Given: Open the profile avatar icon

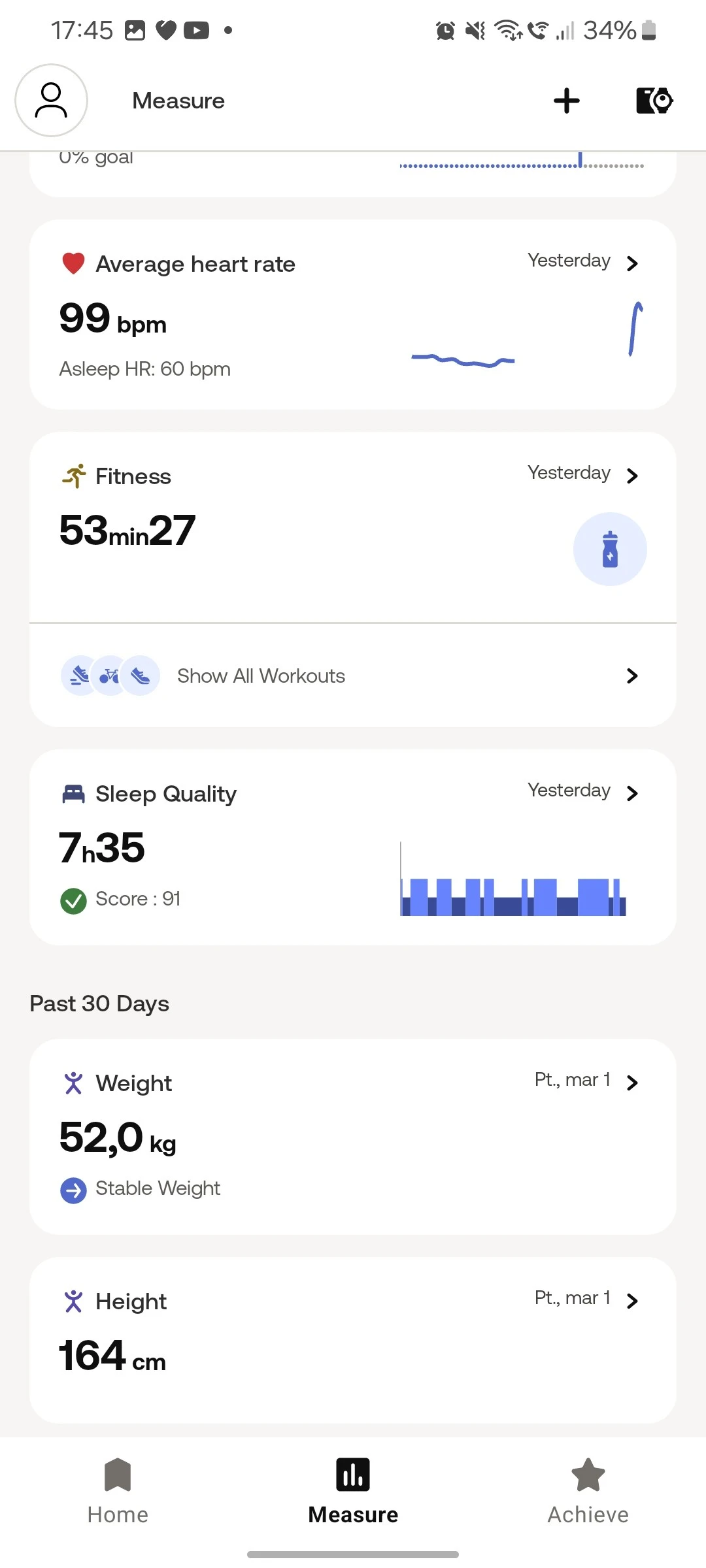Looking at the screenshot, I should 51,101.
